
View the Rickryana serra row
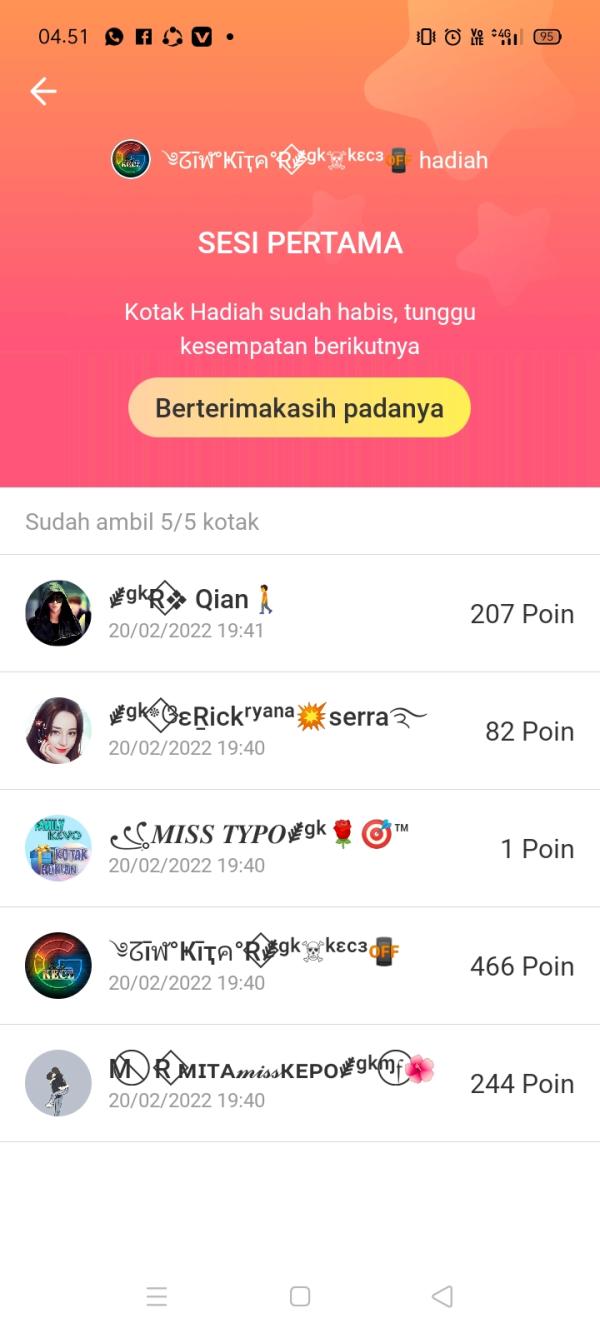click(x=300, y=730)
